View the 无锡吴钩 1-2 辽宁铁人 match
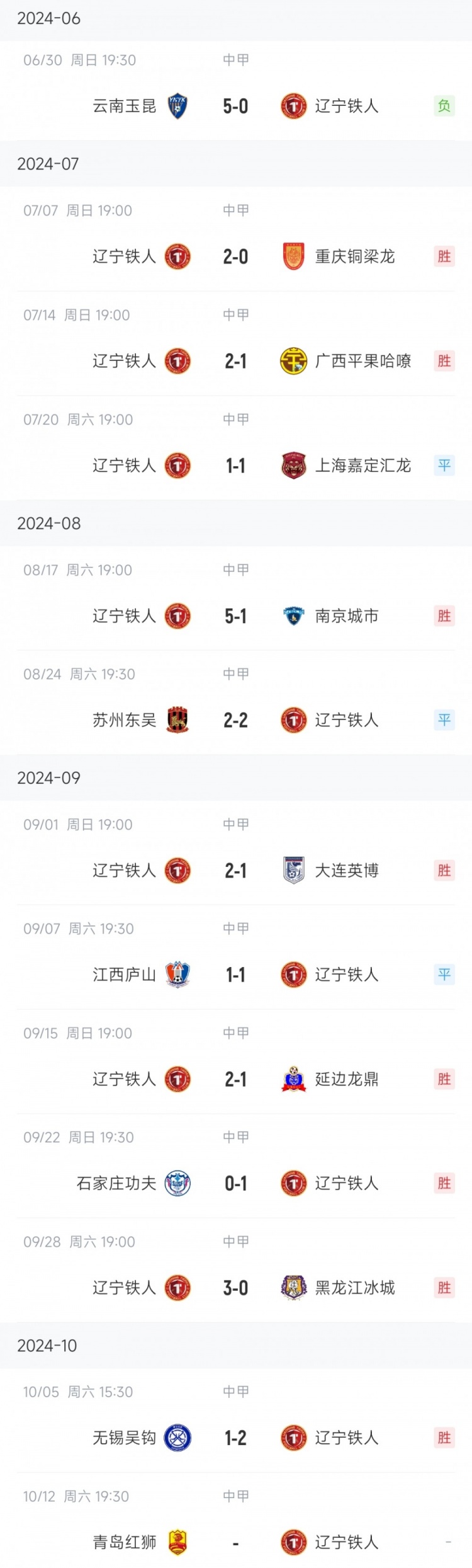 235,1438
